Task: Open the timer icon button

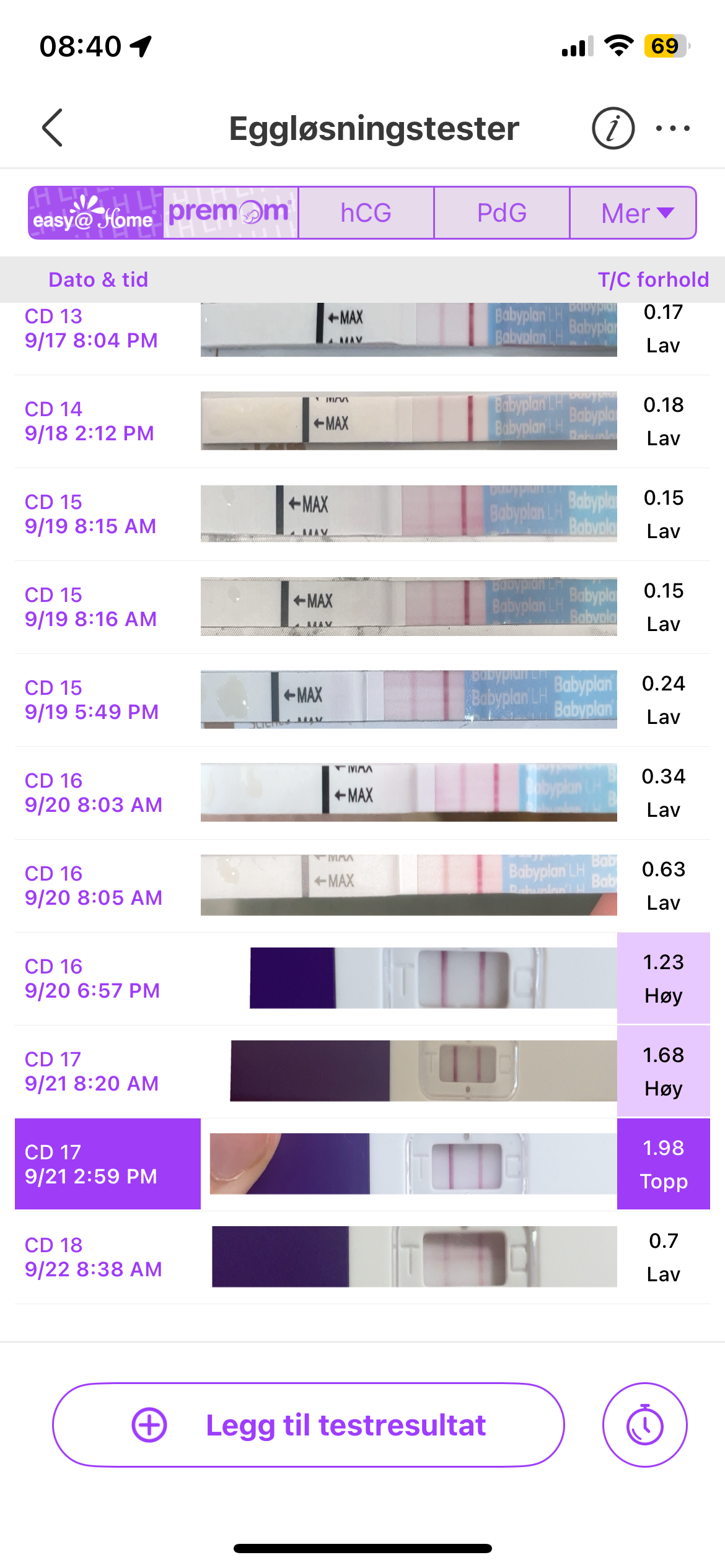Action: click(644, 1425)
